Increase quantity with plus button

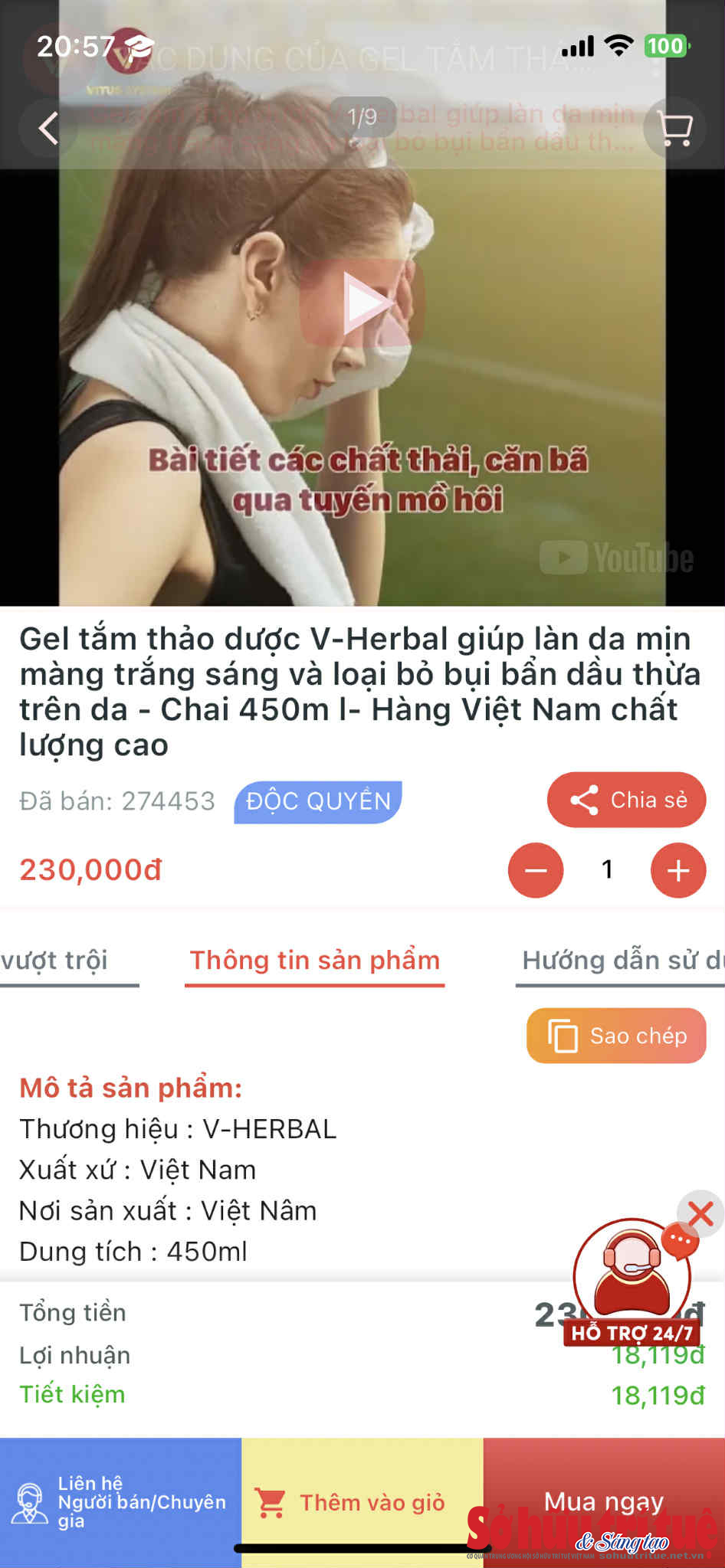click(x=677, y=870)
